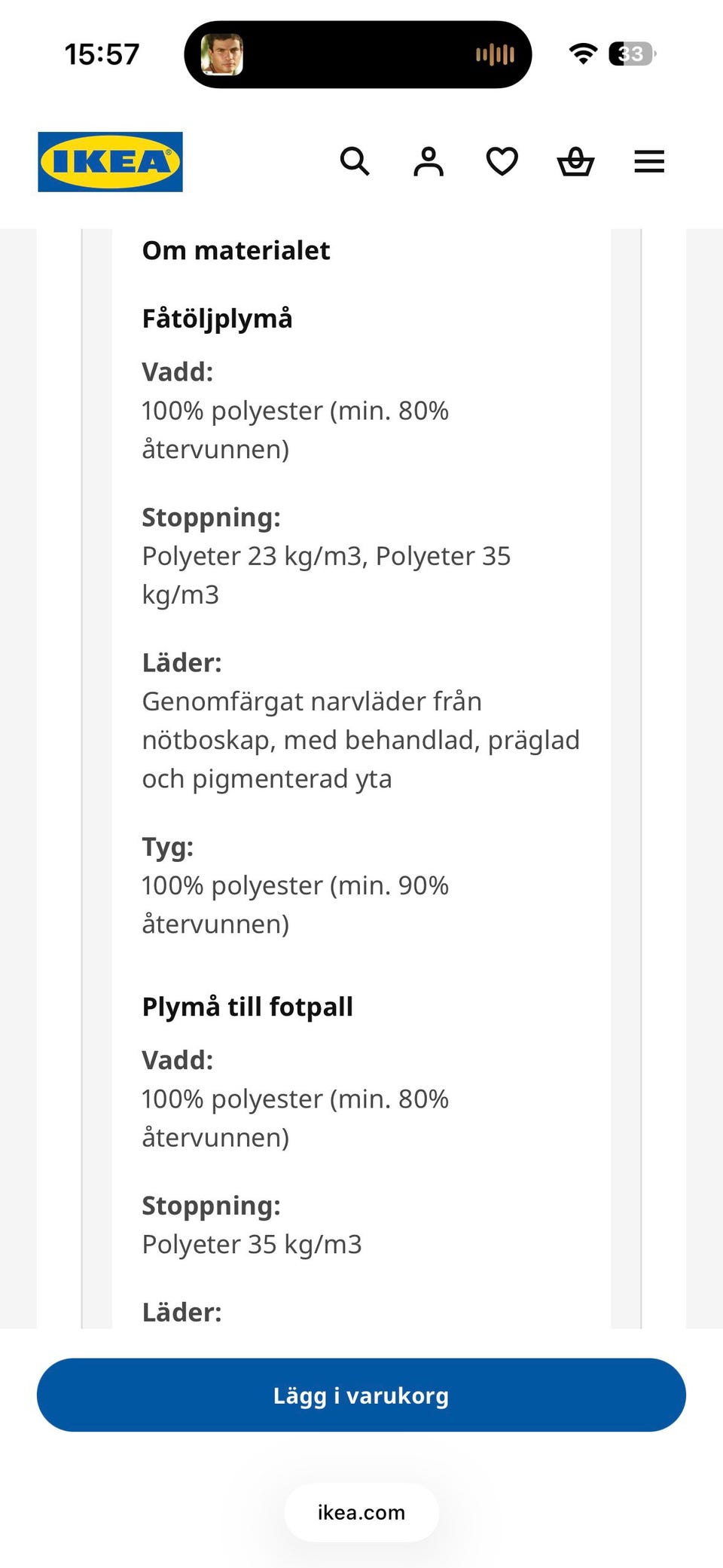Open the user account icon
The image size is (723, 1568).
coord(429,161)
